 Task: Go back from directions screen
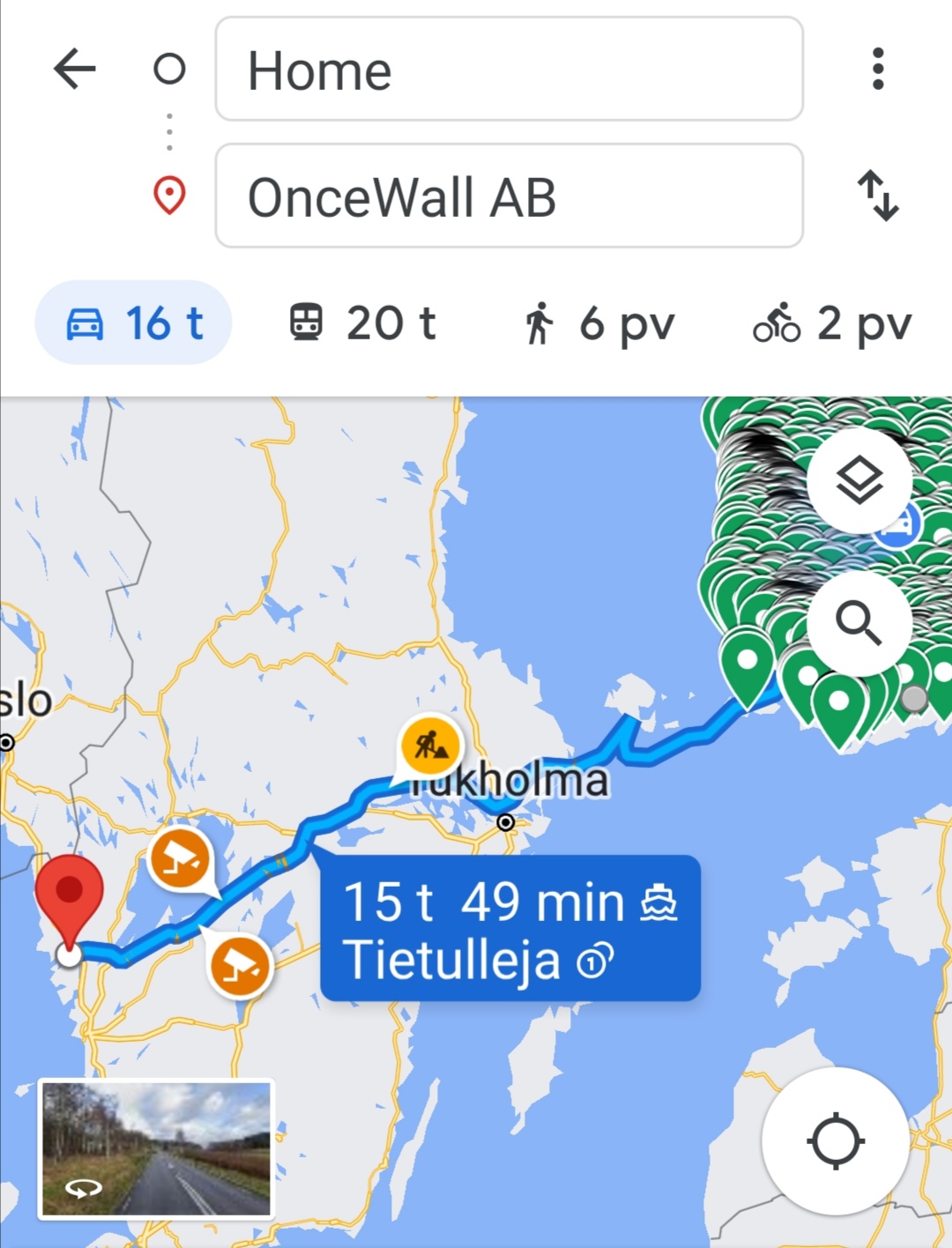[75, 69]
